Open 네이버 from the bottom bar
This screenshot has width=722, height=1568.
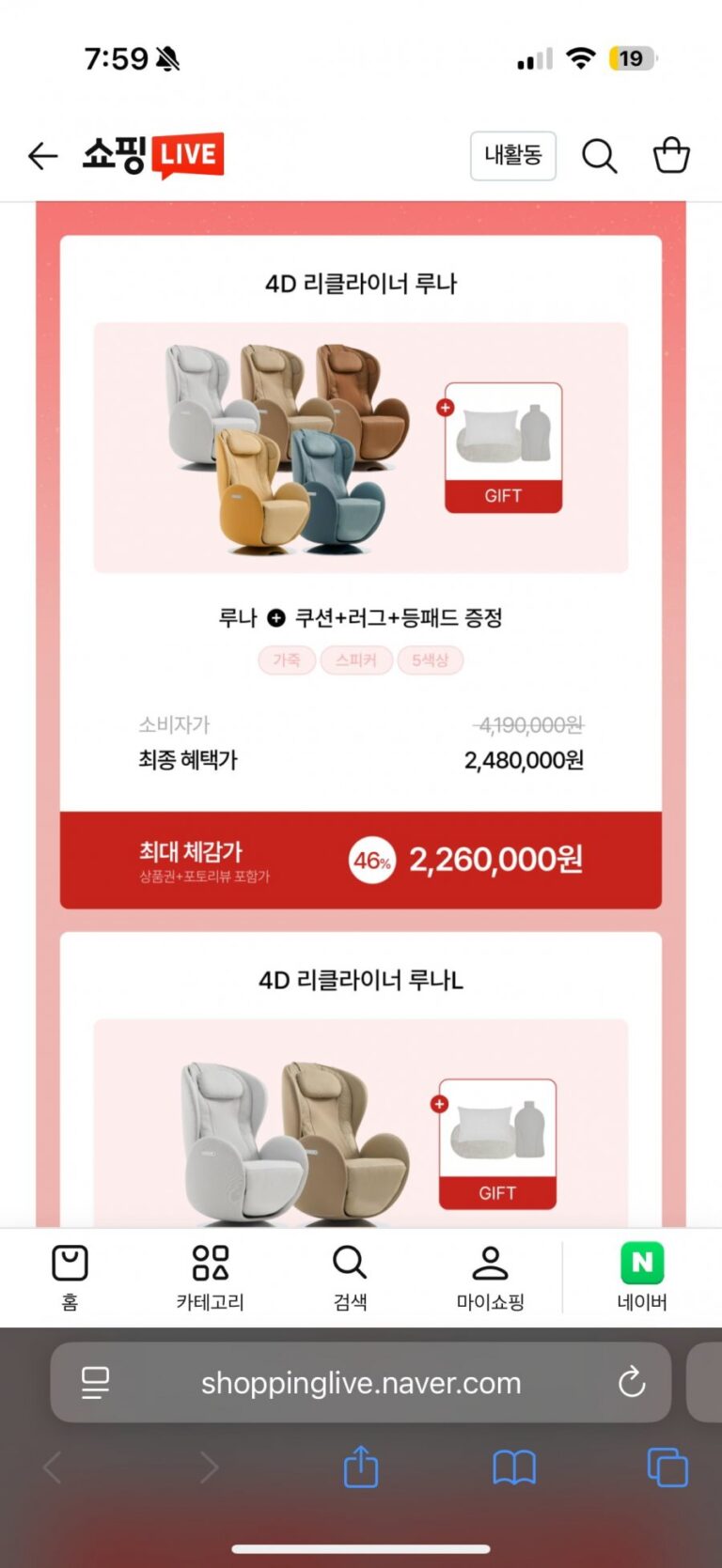642,1276
